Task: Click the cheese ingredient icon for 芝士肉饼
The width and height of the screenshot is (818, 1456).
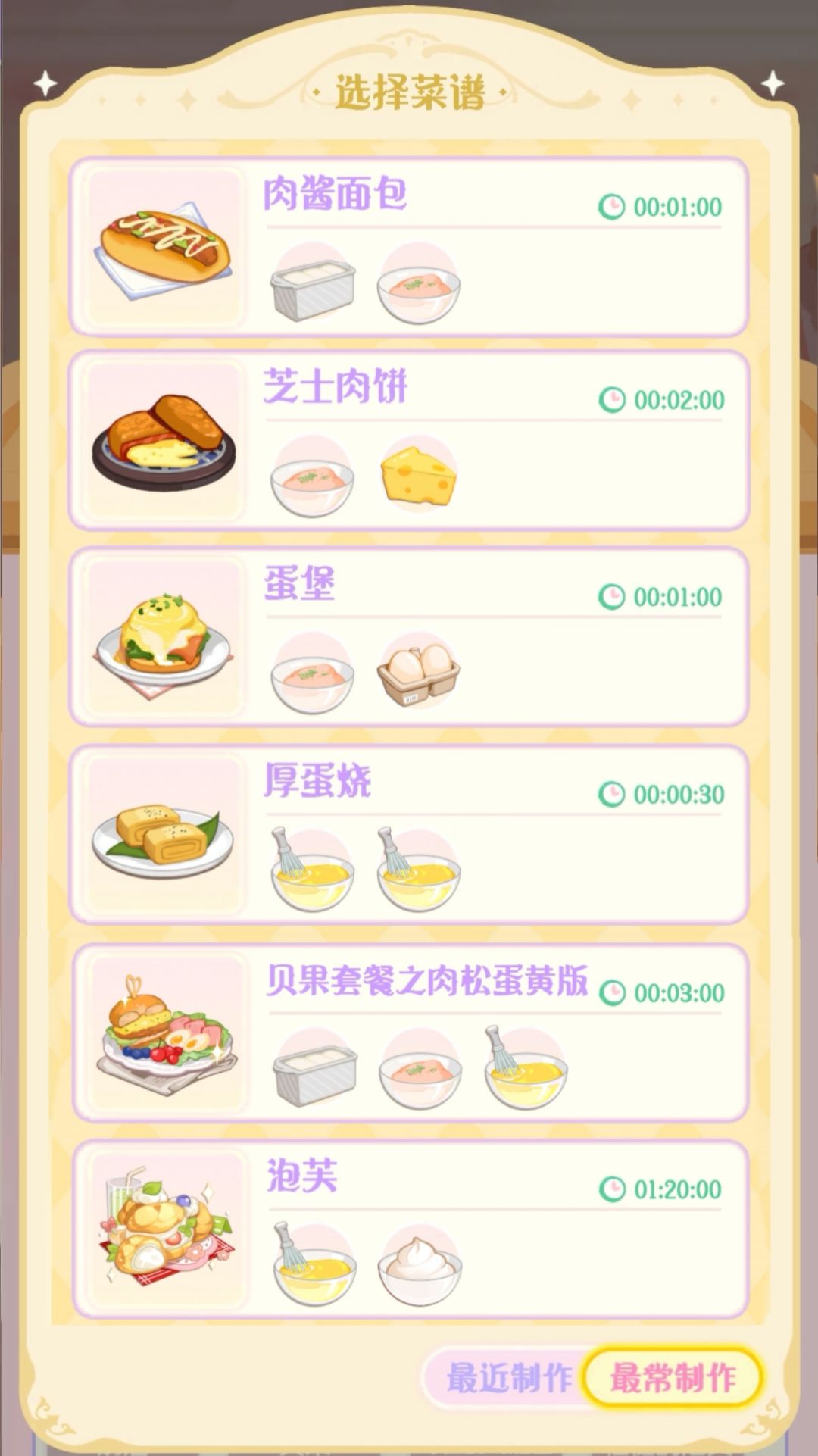Action: [417, 475]
